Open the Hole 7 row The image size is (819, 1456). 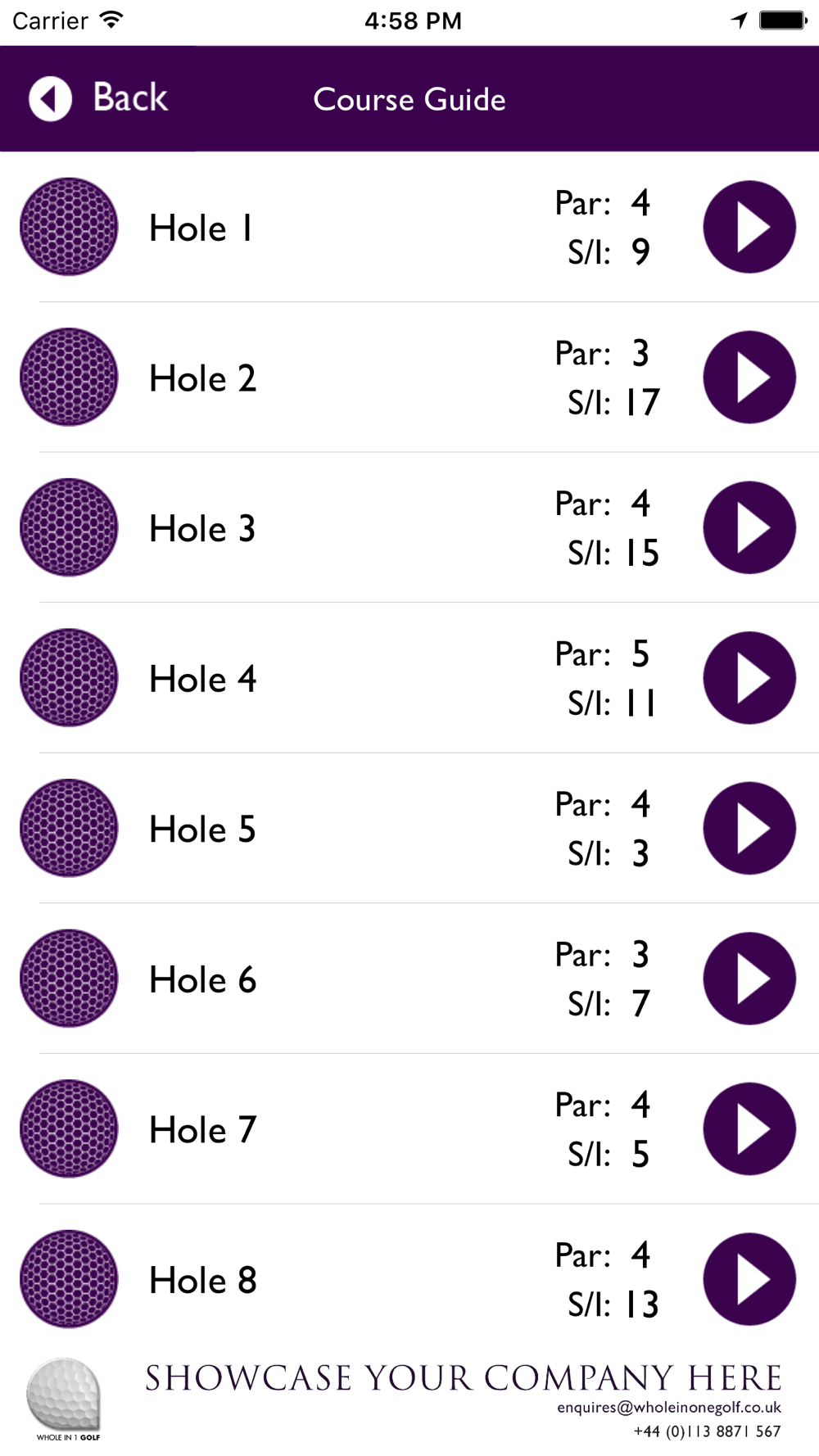point(409,1128)
